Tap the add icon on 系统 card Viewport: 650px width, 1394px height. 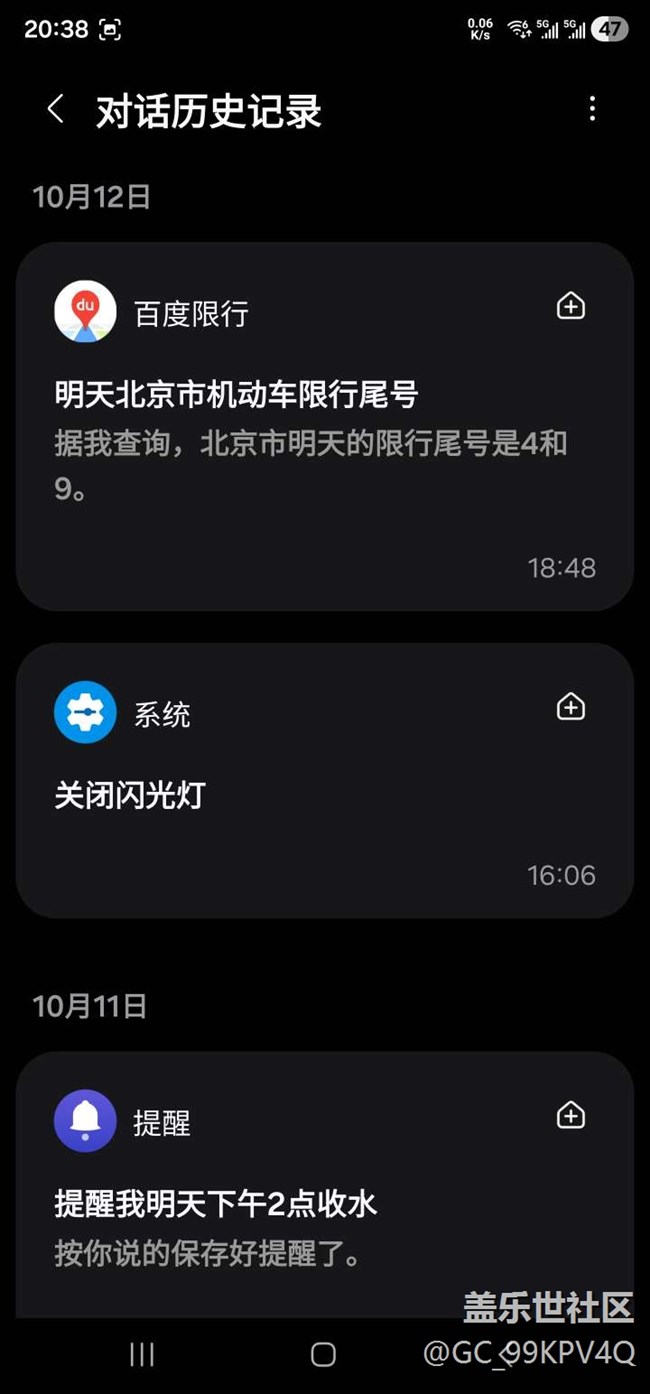pos(570,707)
